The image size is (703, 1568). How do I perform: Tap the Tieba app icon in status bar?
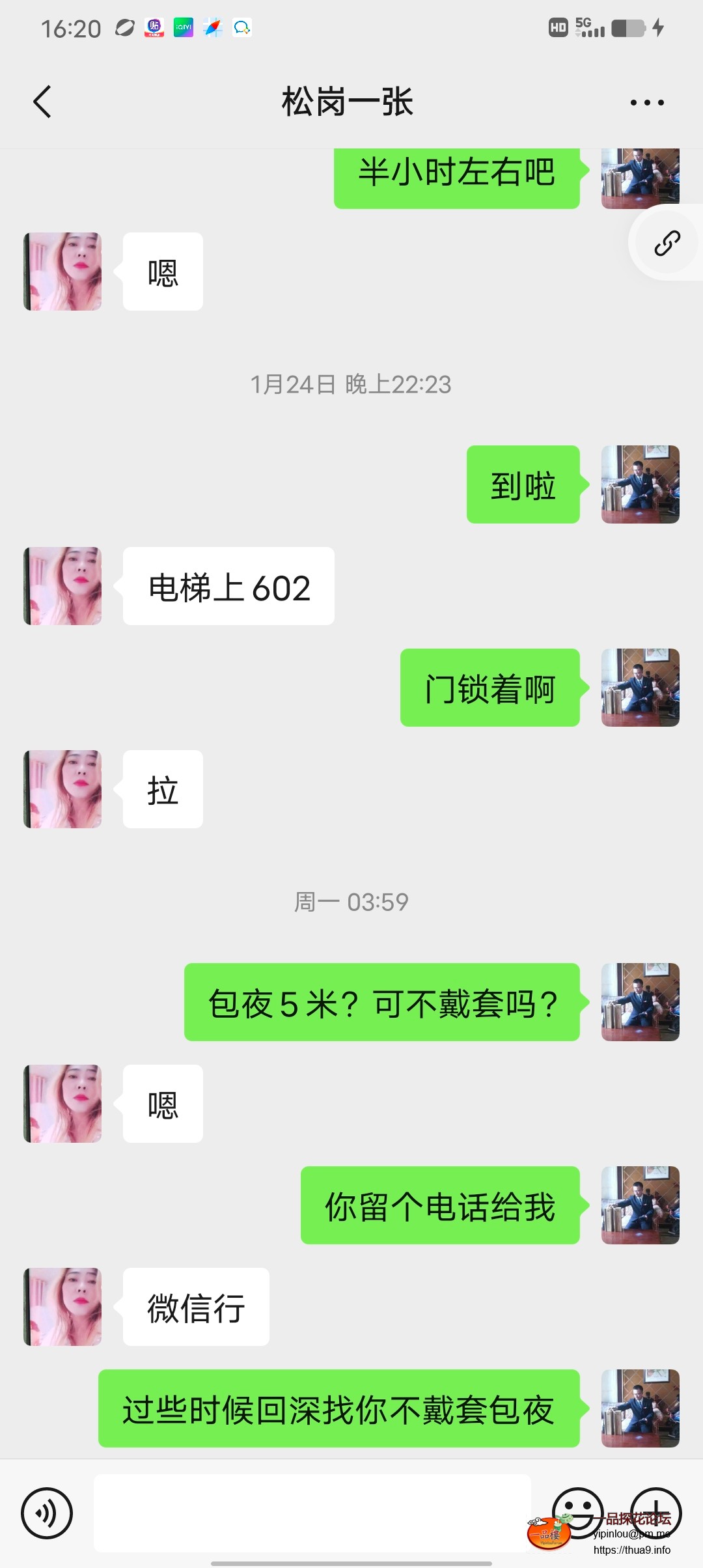(x=155, y=27)
